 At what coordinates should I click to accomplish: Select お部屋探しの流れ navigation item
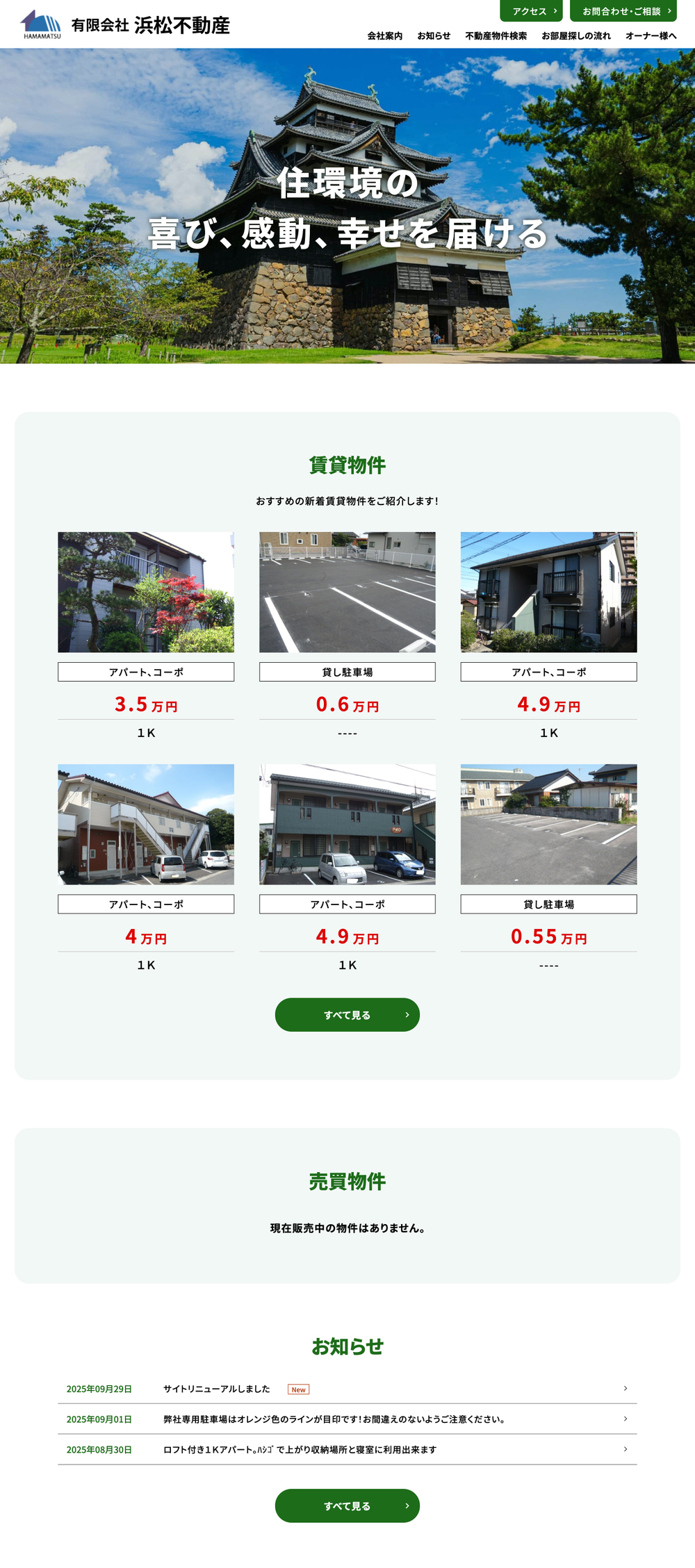(x=575, y=36)
